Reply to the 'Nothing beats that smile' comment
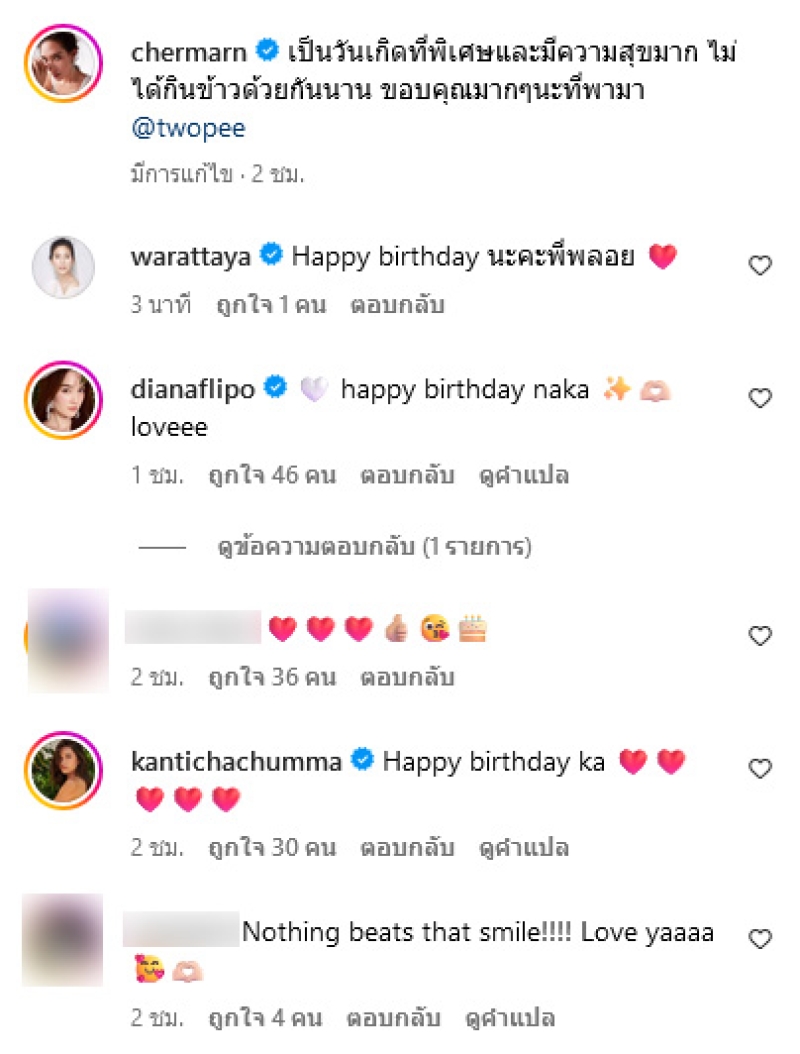 (x=396, y=1018)
